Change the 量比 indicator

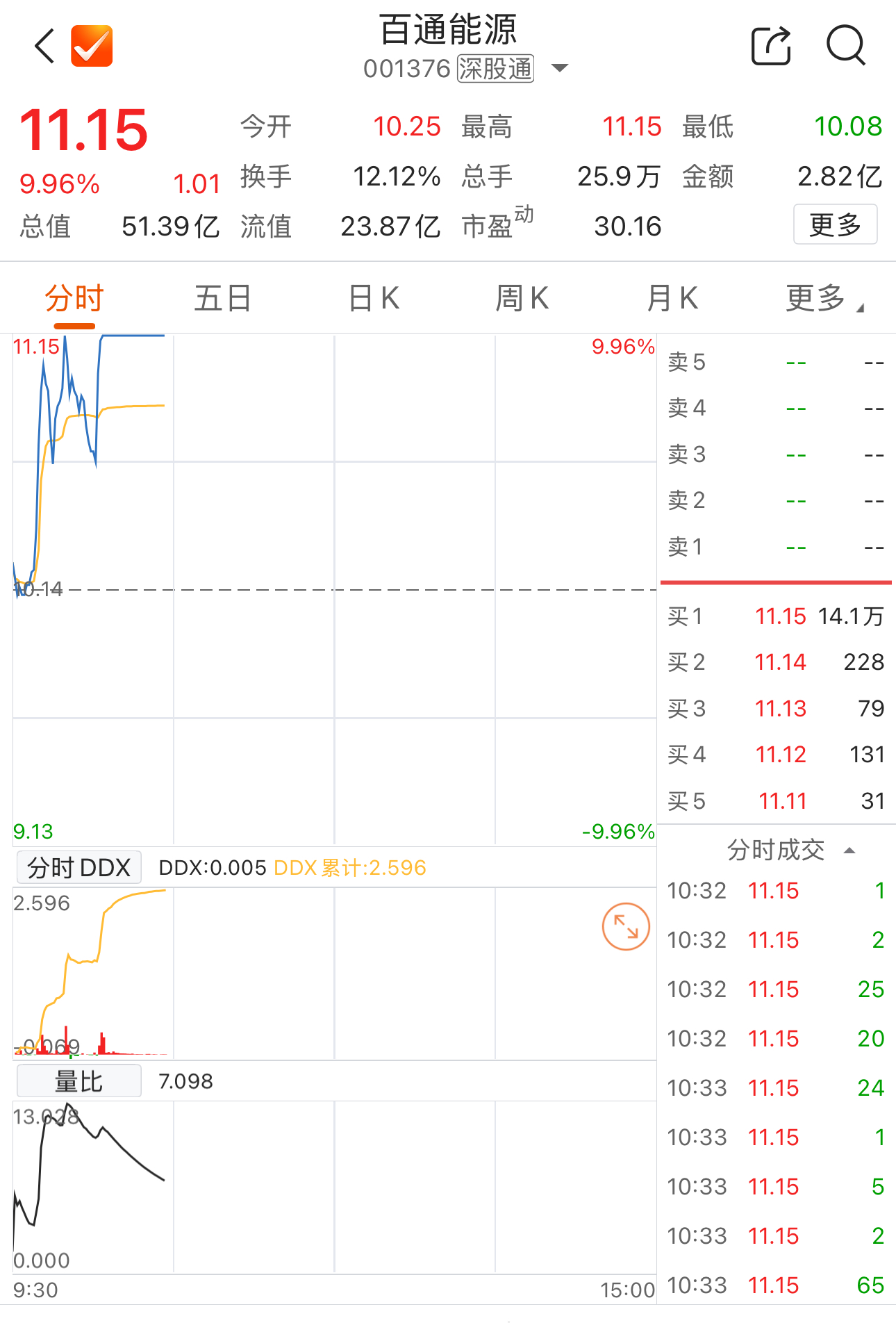pyautogui.click(x=79, y=1081)
